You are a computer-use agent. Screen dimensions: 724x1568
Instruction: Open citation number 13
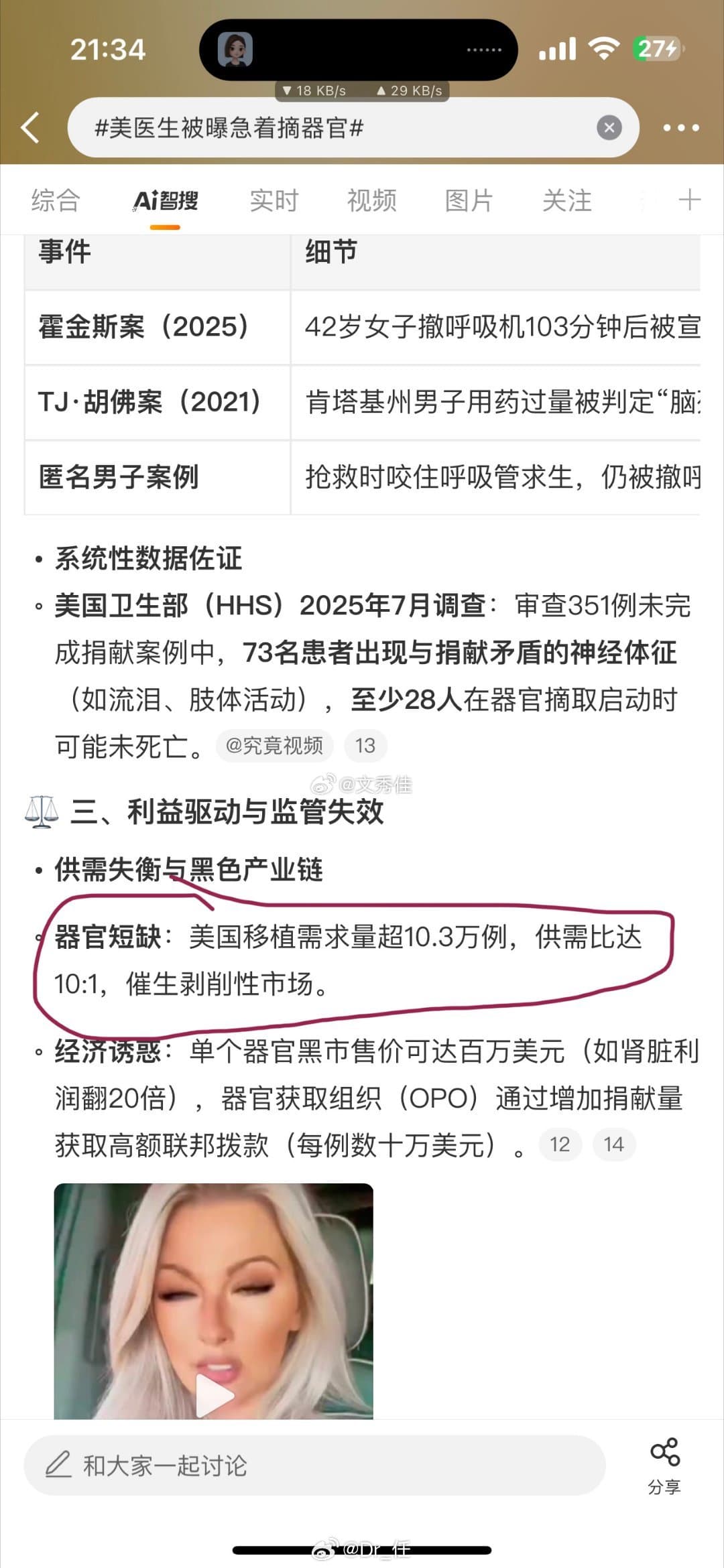365,746
